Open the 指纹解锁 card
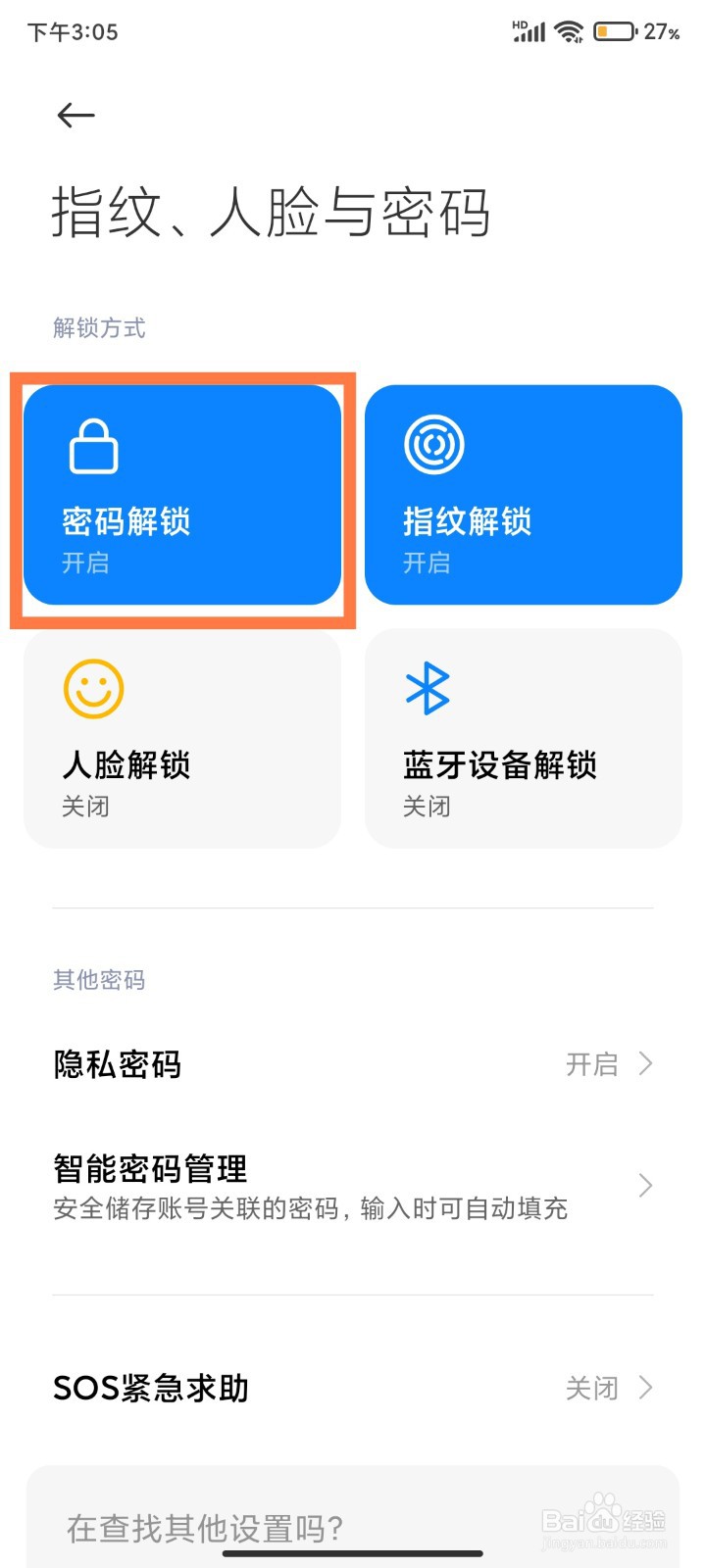The height and width of the screenshot is (1568, 706). click(524, 495)
